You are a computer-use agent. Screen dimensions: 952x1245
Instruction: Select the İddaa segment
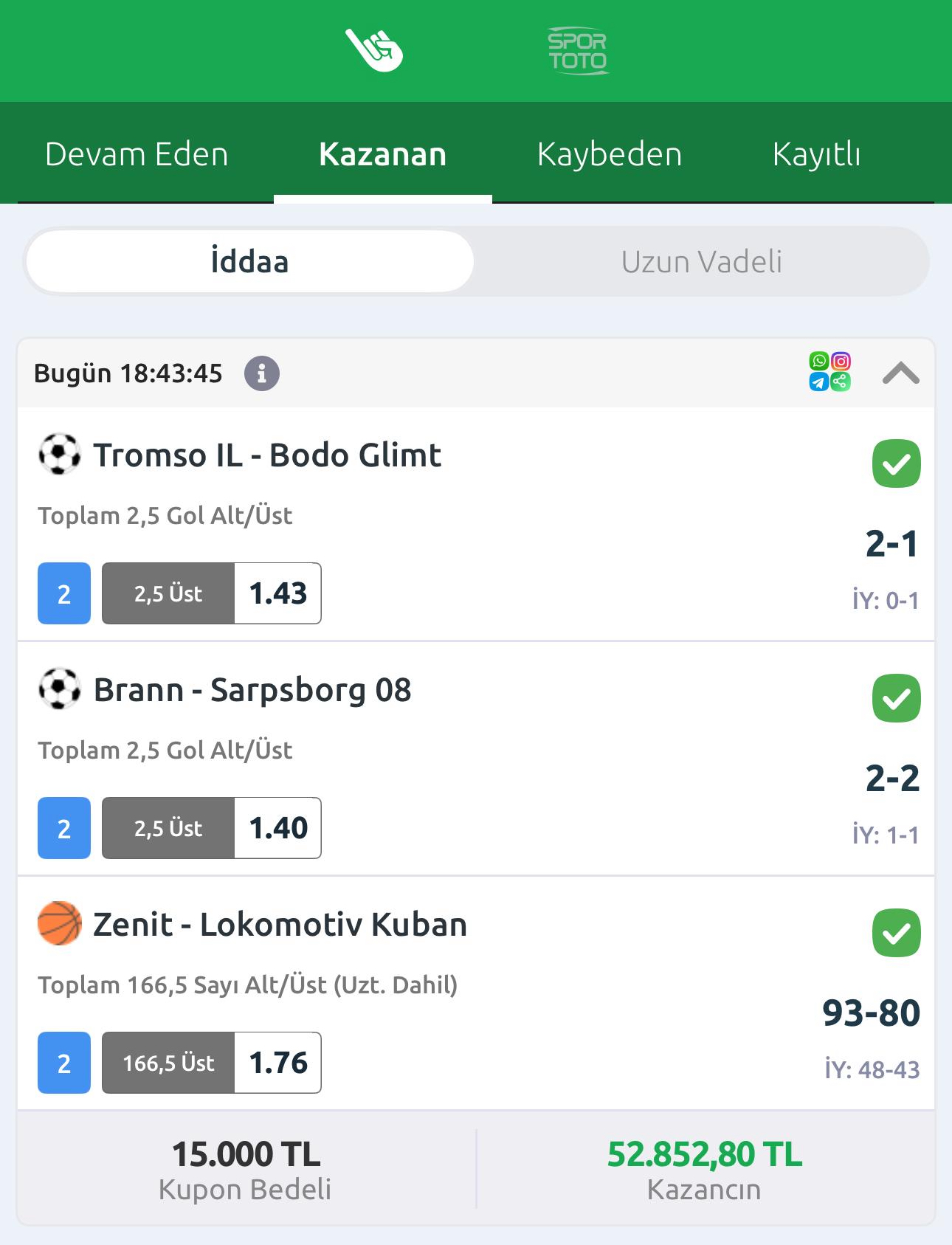(249, 262)
